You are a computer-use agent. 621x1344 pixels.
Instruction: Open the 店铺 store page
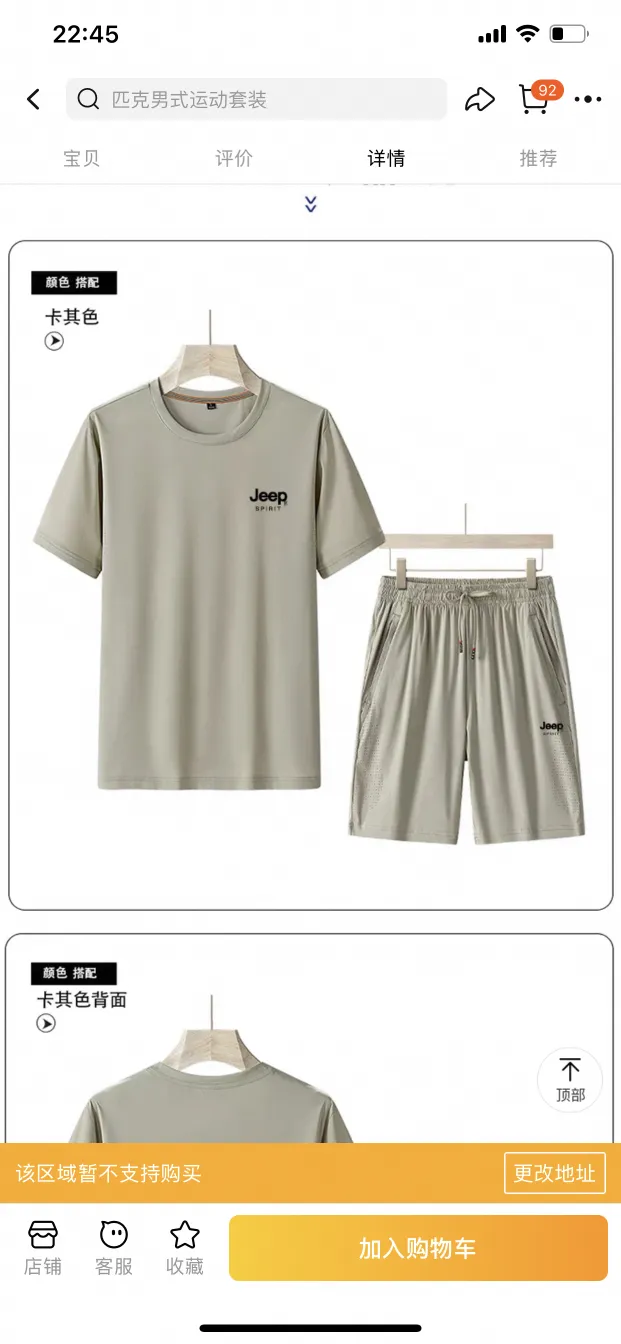(43, 1247)
